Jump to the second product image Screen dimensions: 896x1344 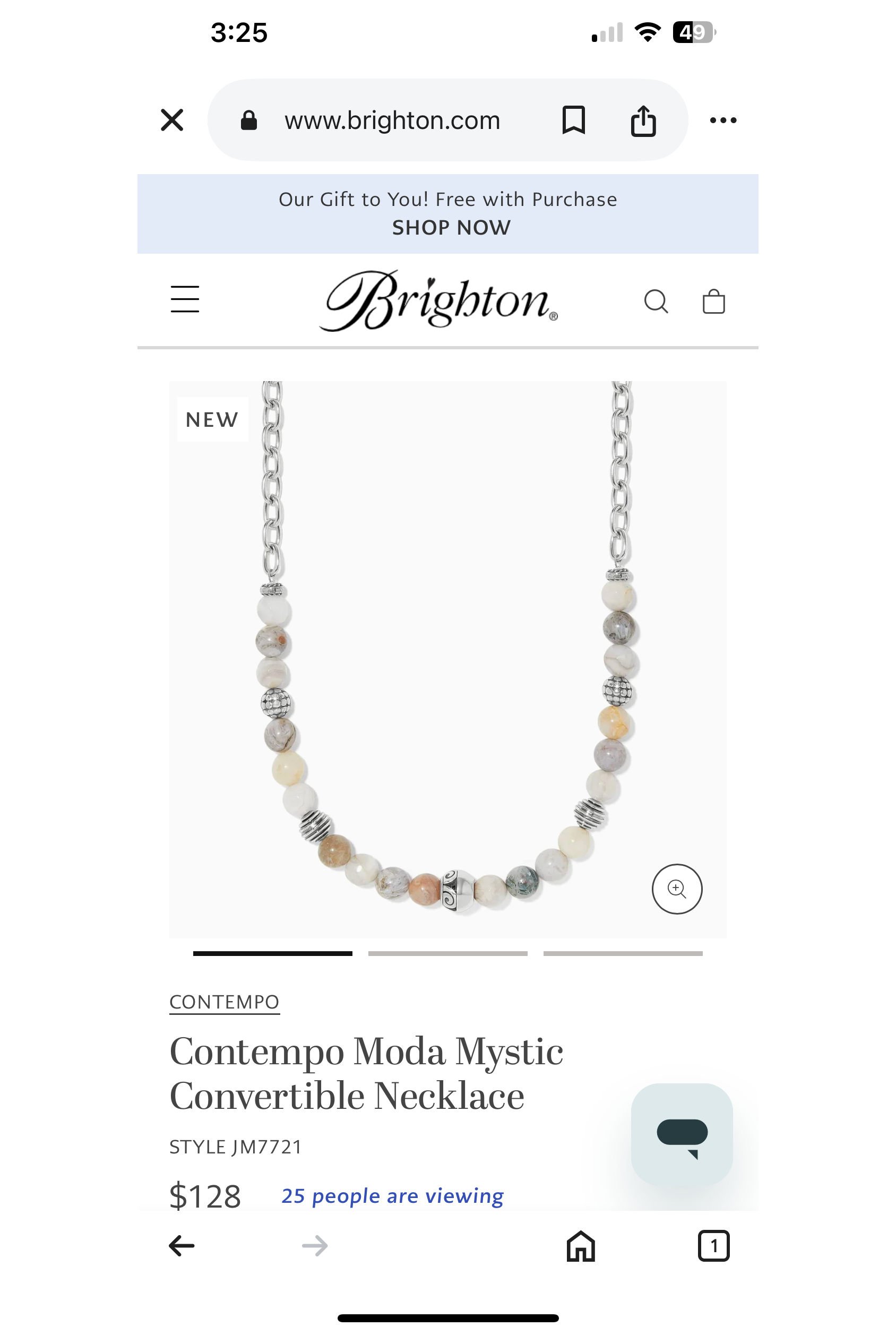[x=447, y=954]
